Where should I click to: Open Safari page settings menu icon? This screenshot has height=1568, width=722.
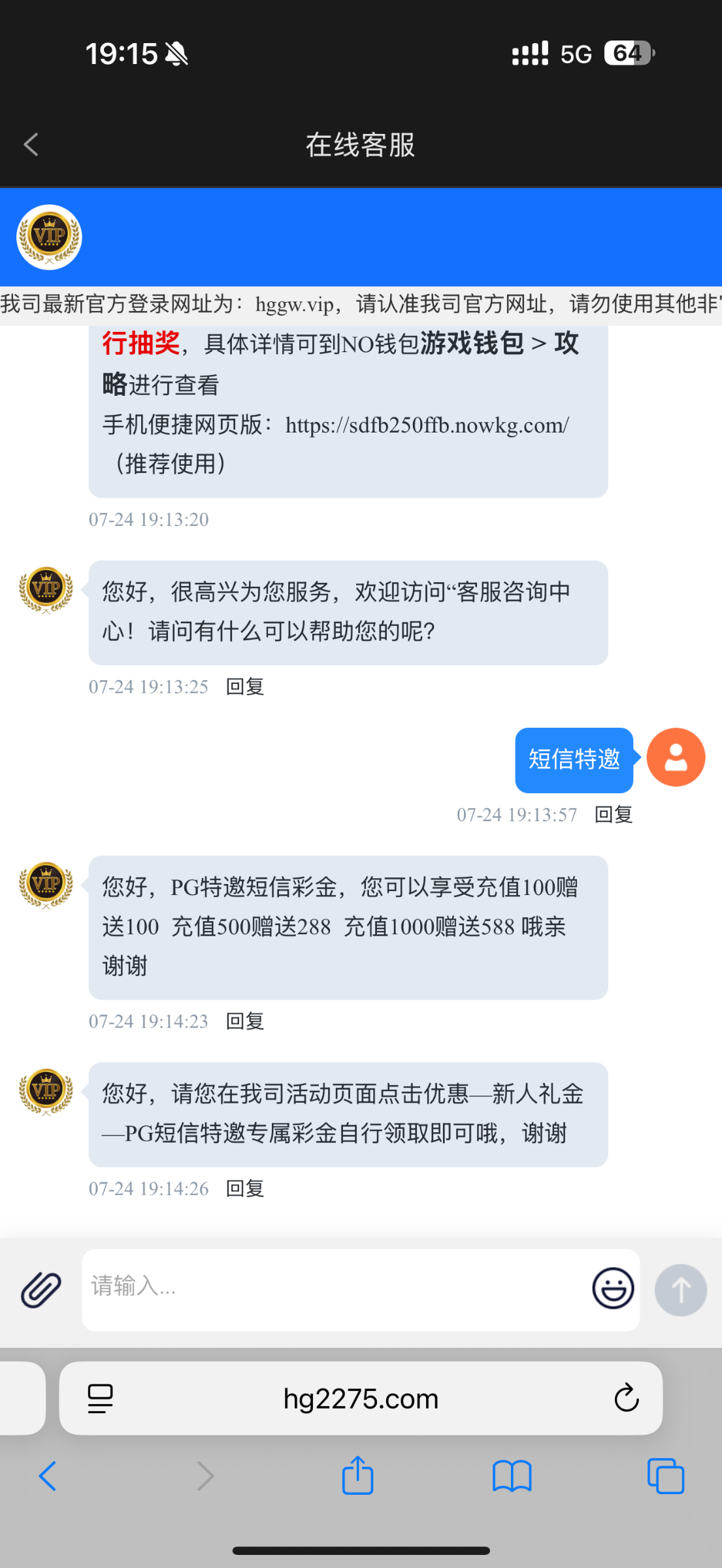point(100,1399)
